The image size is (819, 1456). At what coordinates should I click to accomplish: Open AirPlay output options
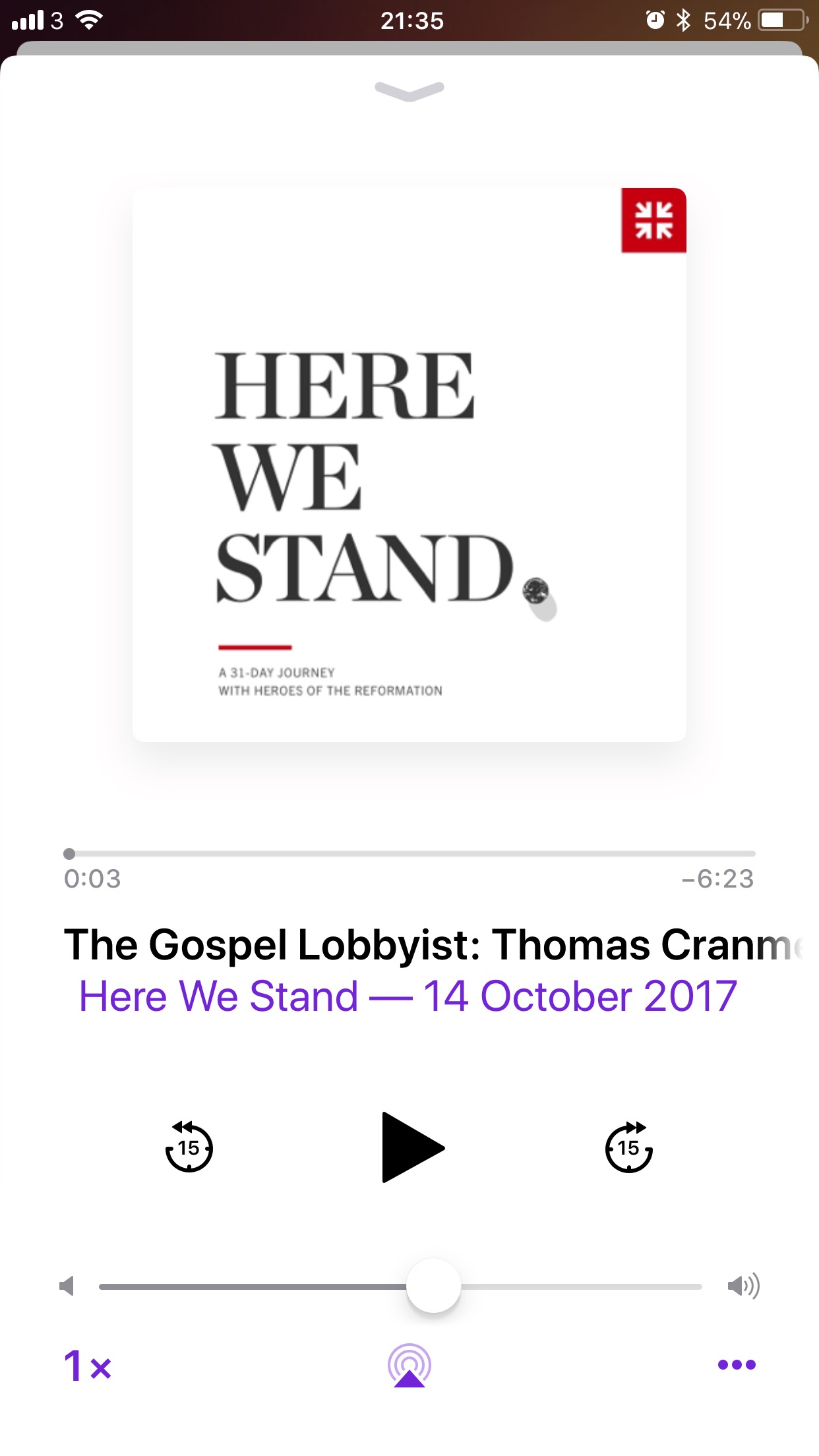[x=409, y=1365]
